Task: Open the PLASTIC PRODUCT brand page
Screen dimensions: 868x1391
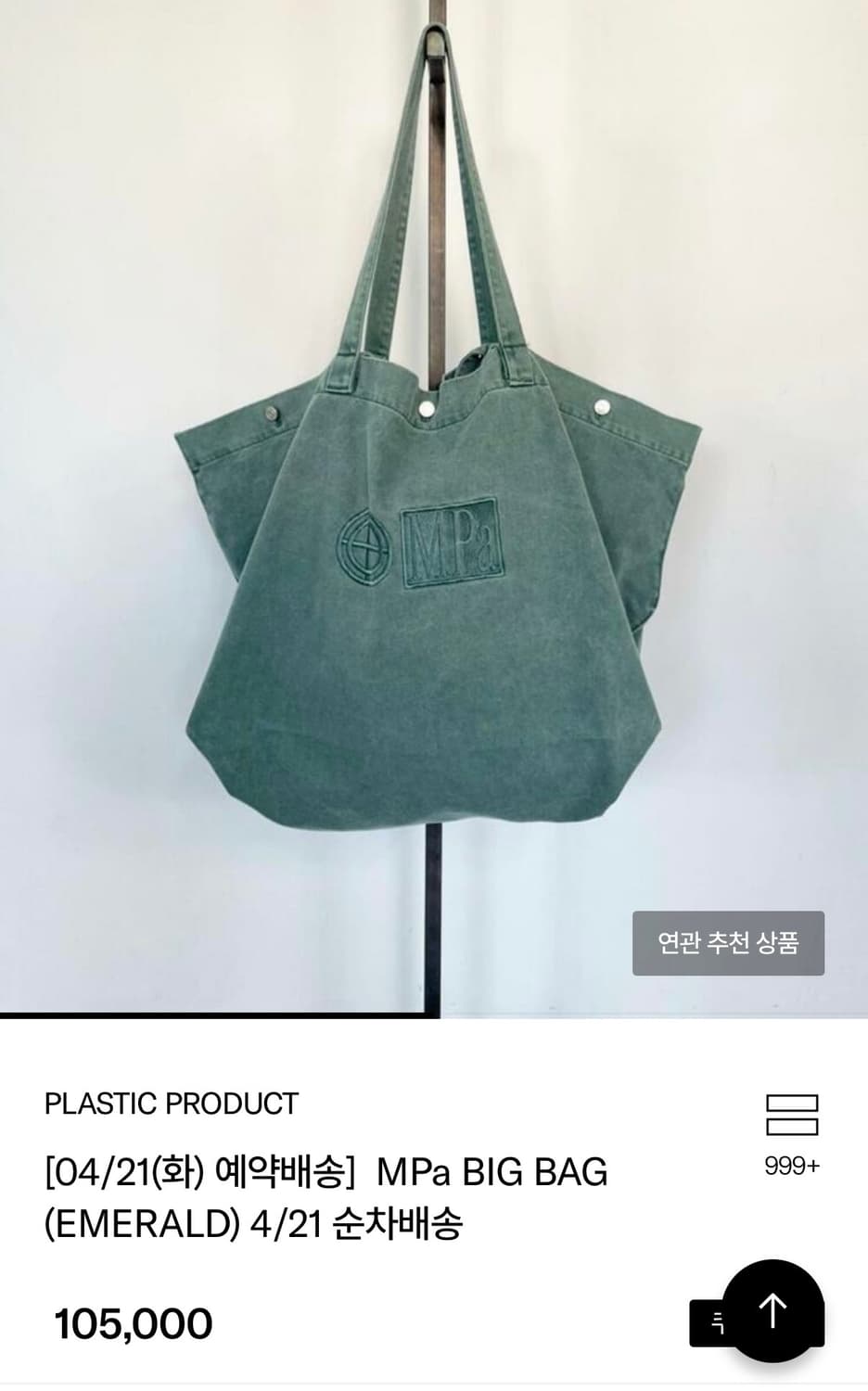Action: [x=172, y=1104]
